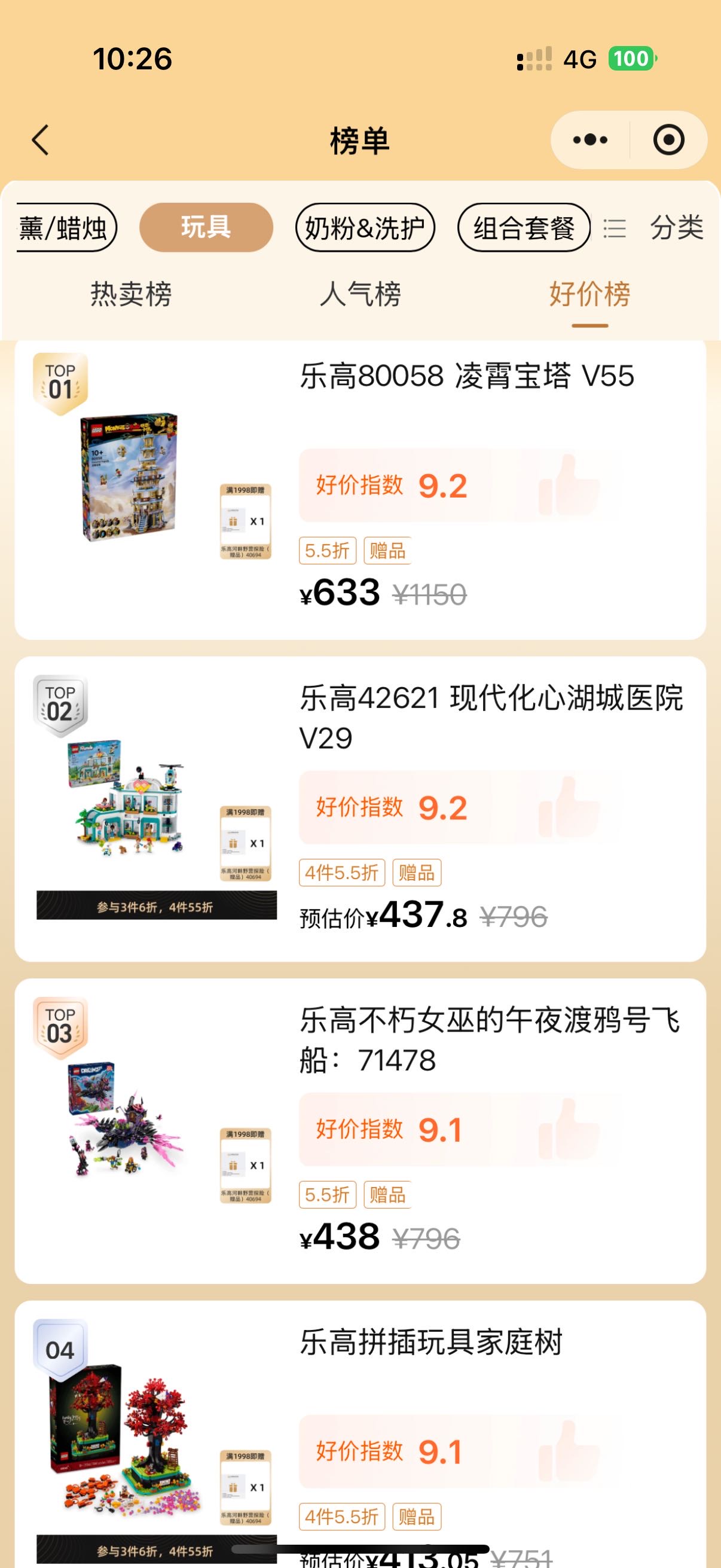Go back using the back arrow
The width and height of the screenshot is (721, 1568).
pos(40,141)
